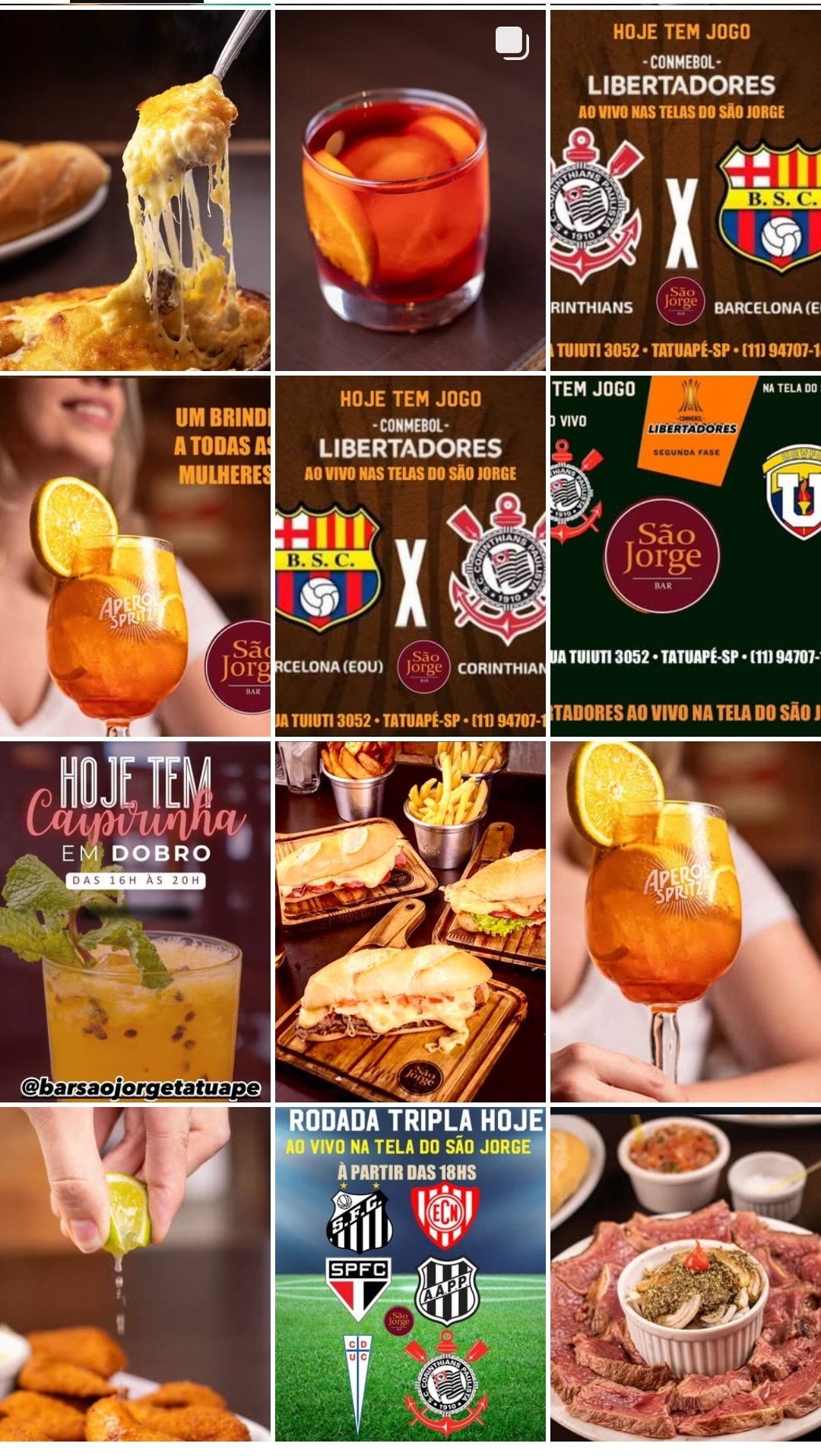821x1456 pixels.
Task: Open the sandwiches and fries post
Action: pyautogui.click(x=410, y=921)
